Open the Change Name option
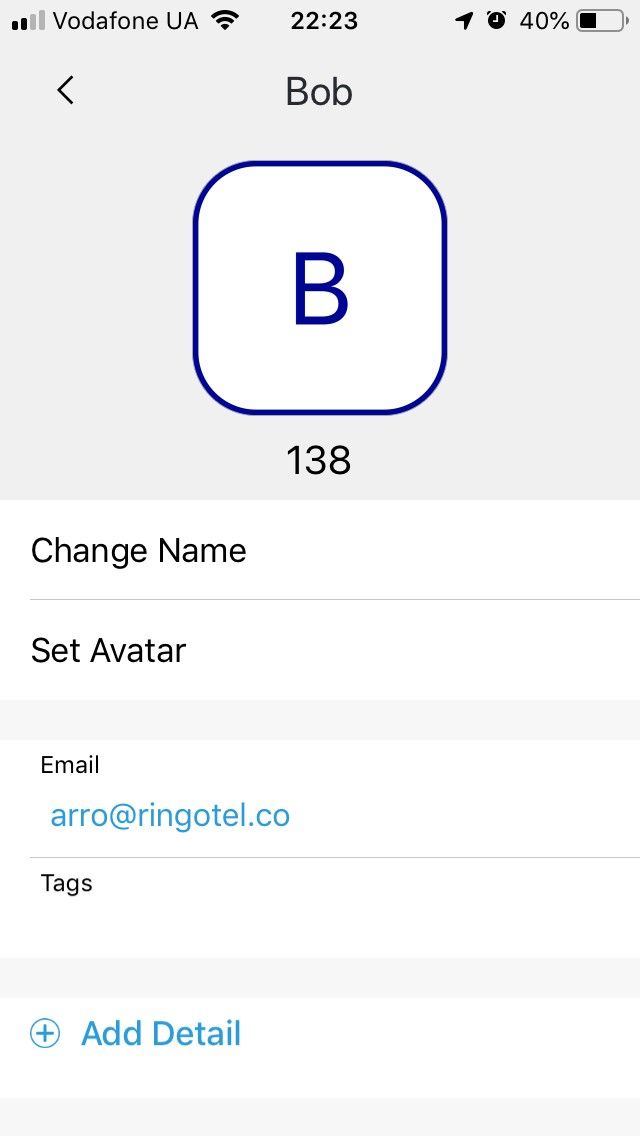Image resolution: width=640 pixels, height=1136 pixels. (320, 550)
